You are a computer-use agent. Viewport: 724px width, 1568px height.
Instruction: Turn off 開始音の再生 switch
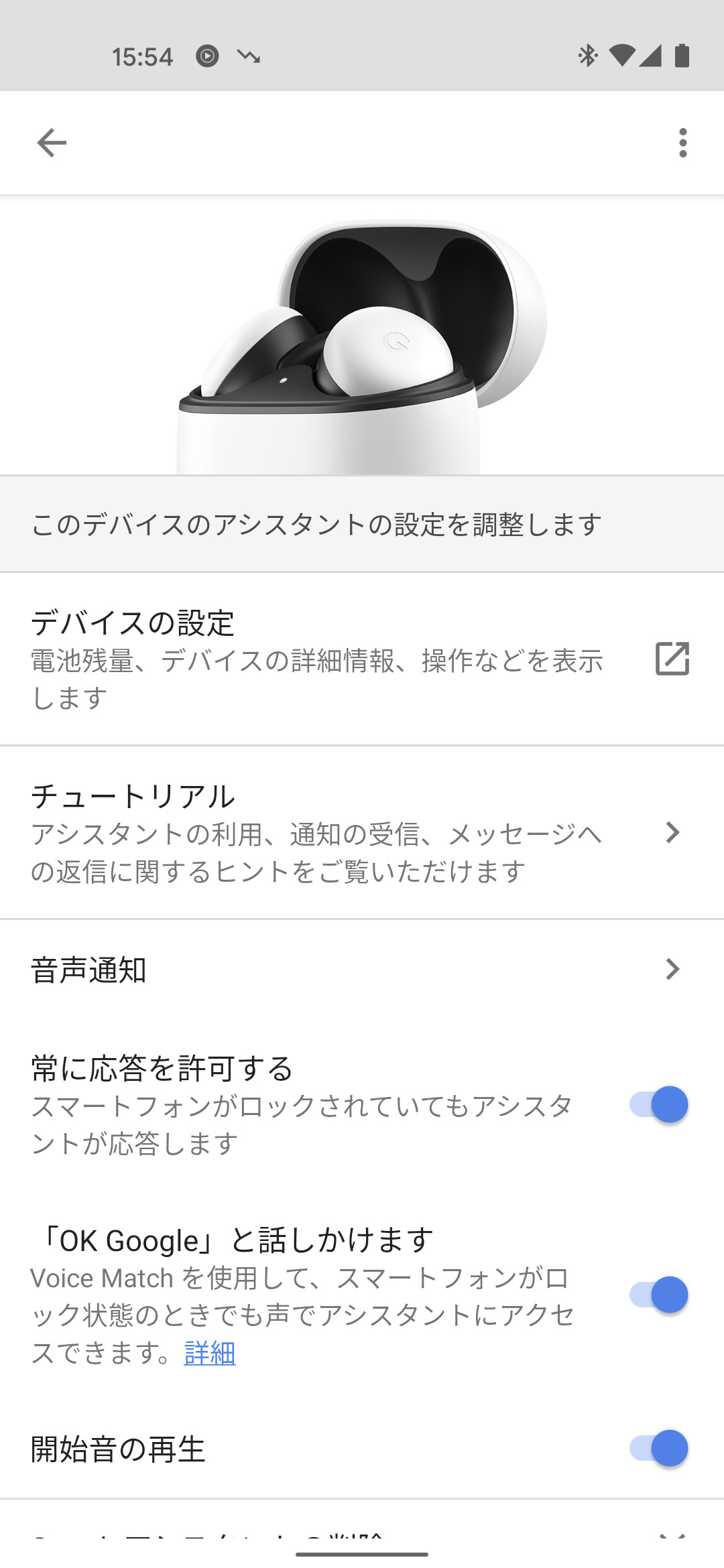point(659,1448)
